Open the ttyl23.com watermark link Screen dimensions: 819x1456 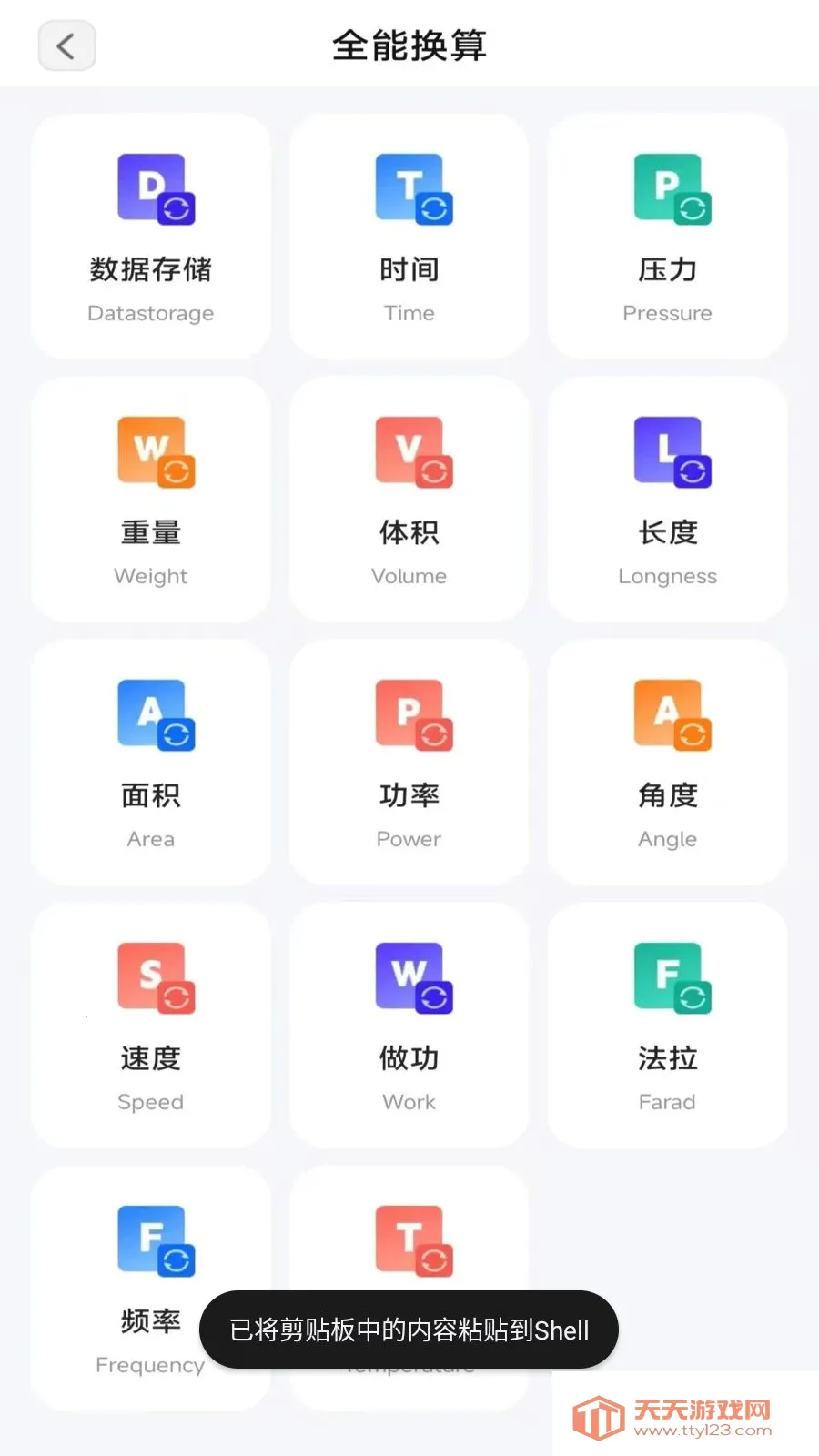682,1415
